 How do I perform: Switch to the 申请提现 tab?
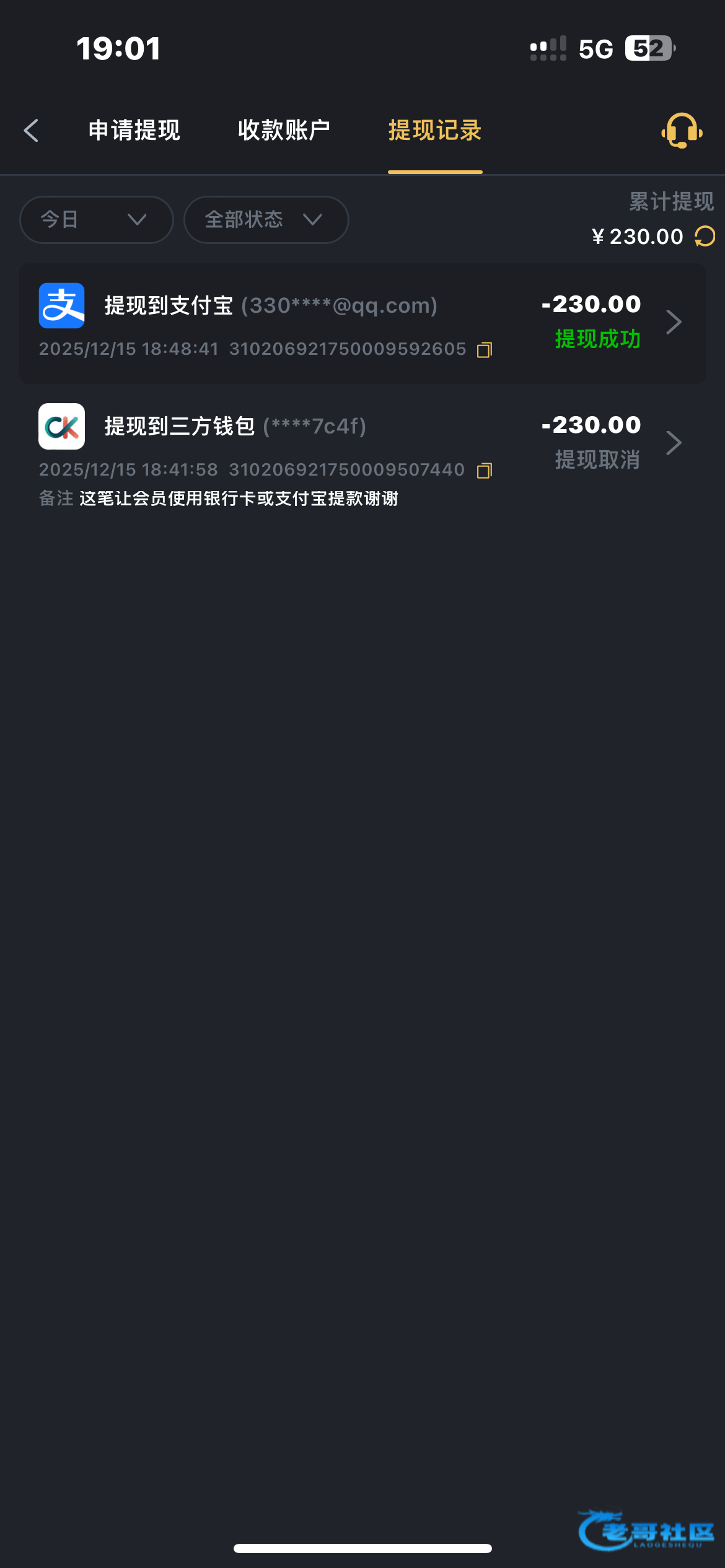click(134, 131)
